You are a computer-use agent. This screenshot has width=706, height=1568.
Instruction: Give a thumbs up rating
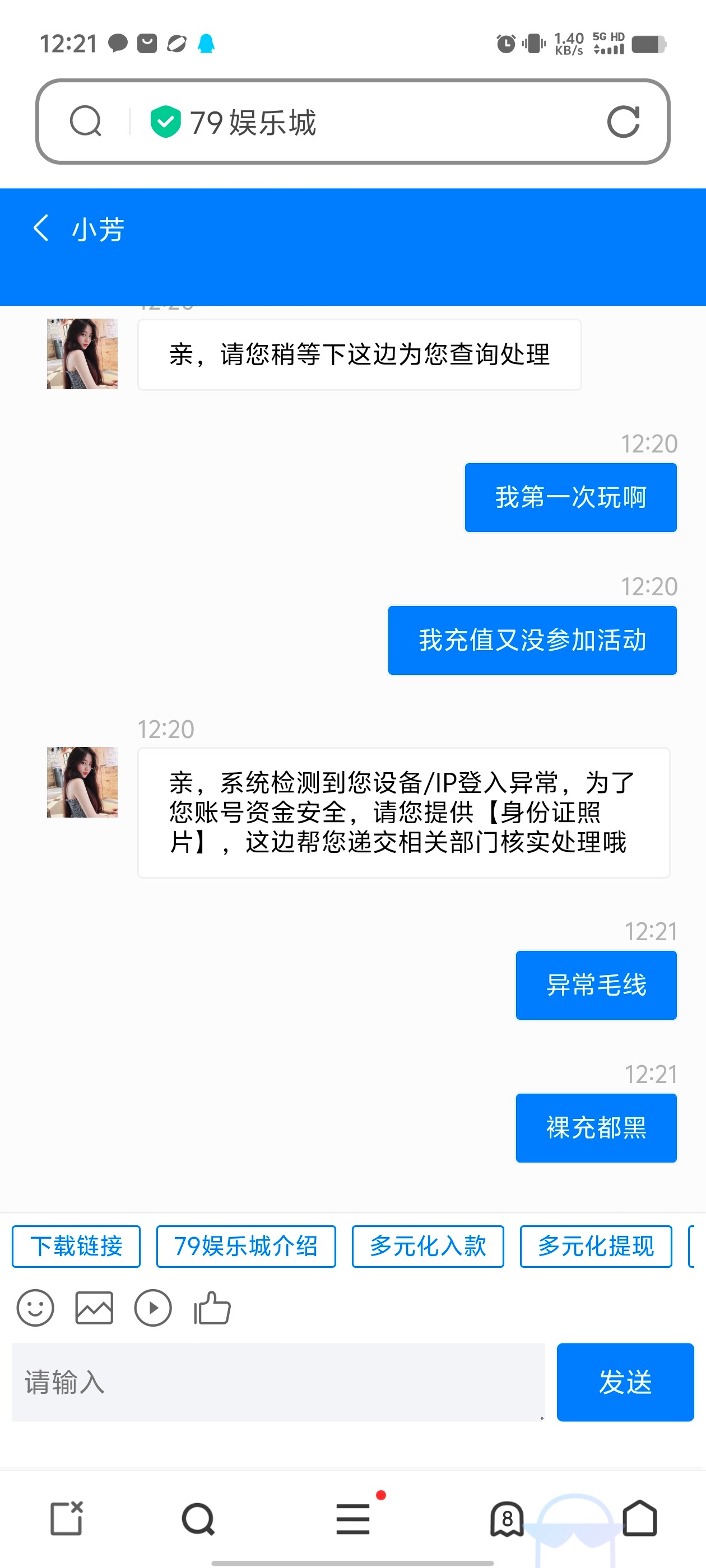point(212,1306)
